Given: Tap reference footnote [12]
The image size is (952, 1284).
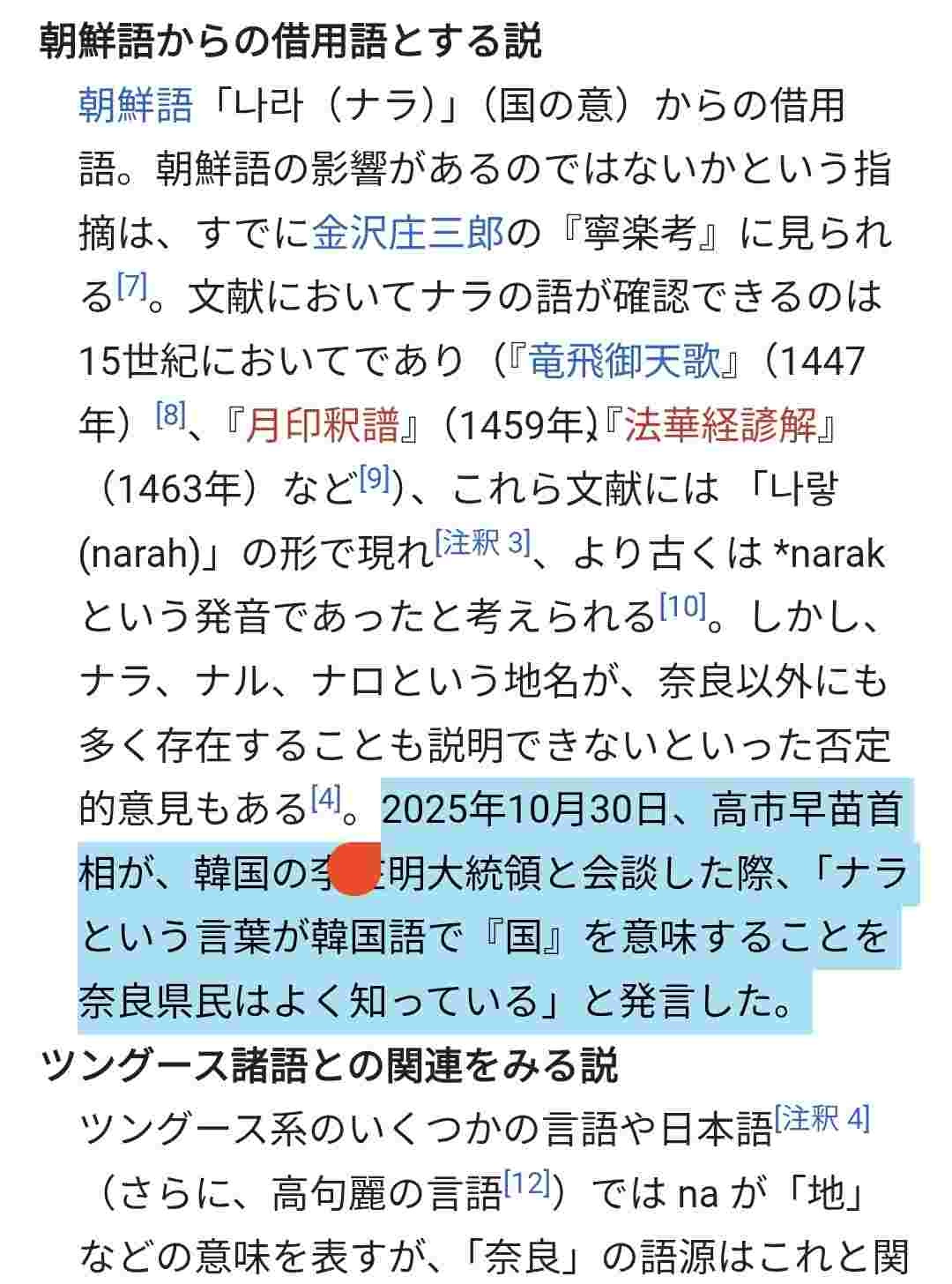Looking at the screenshot, I should point(526,1183).
